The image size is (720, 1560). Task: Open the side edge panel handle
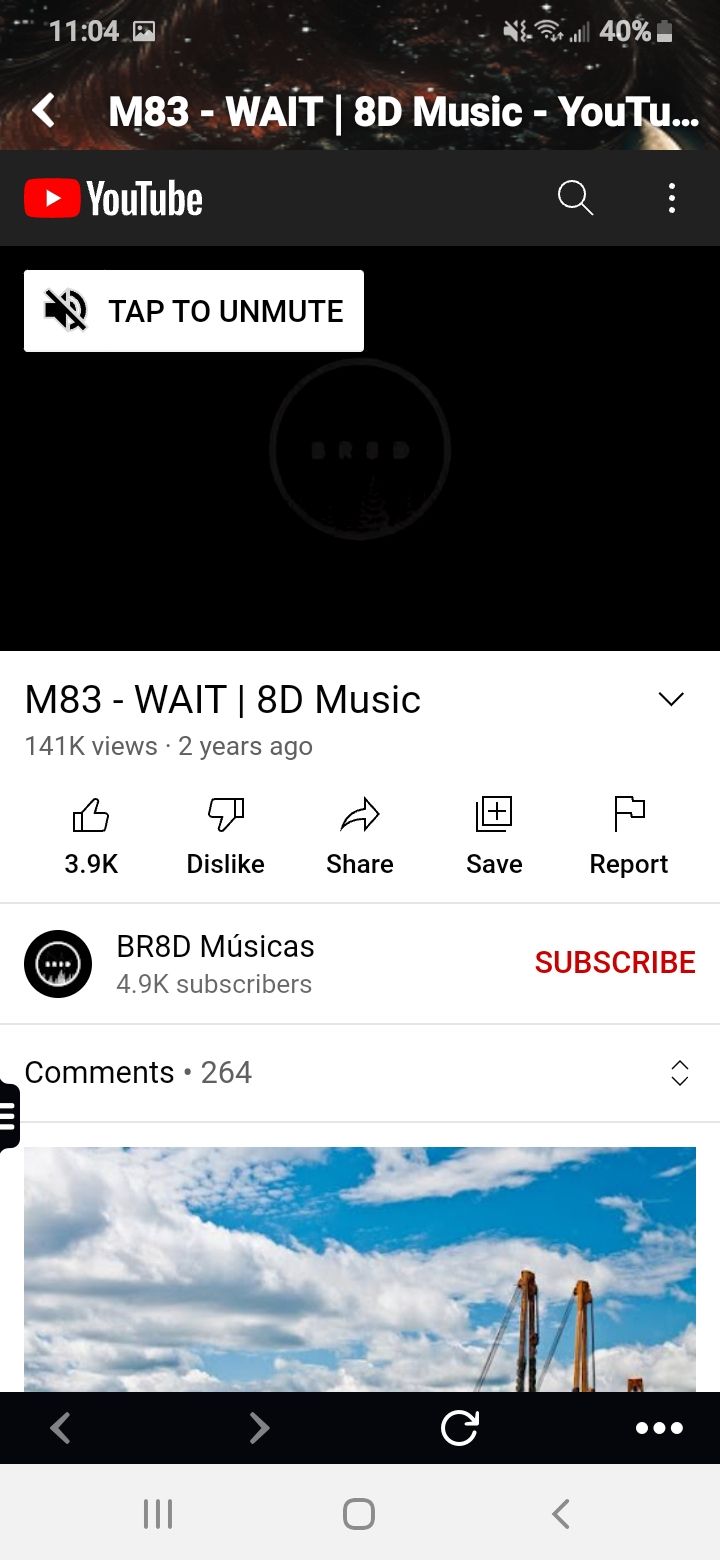tap(8, 1114)
